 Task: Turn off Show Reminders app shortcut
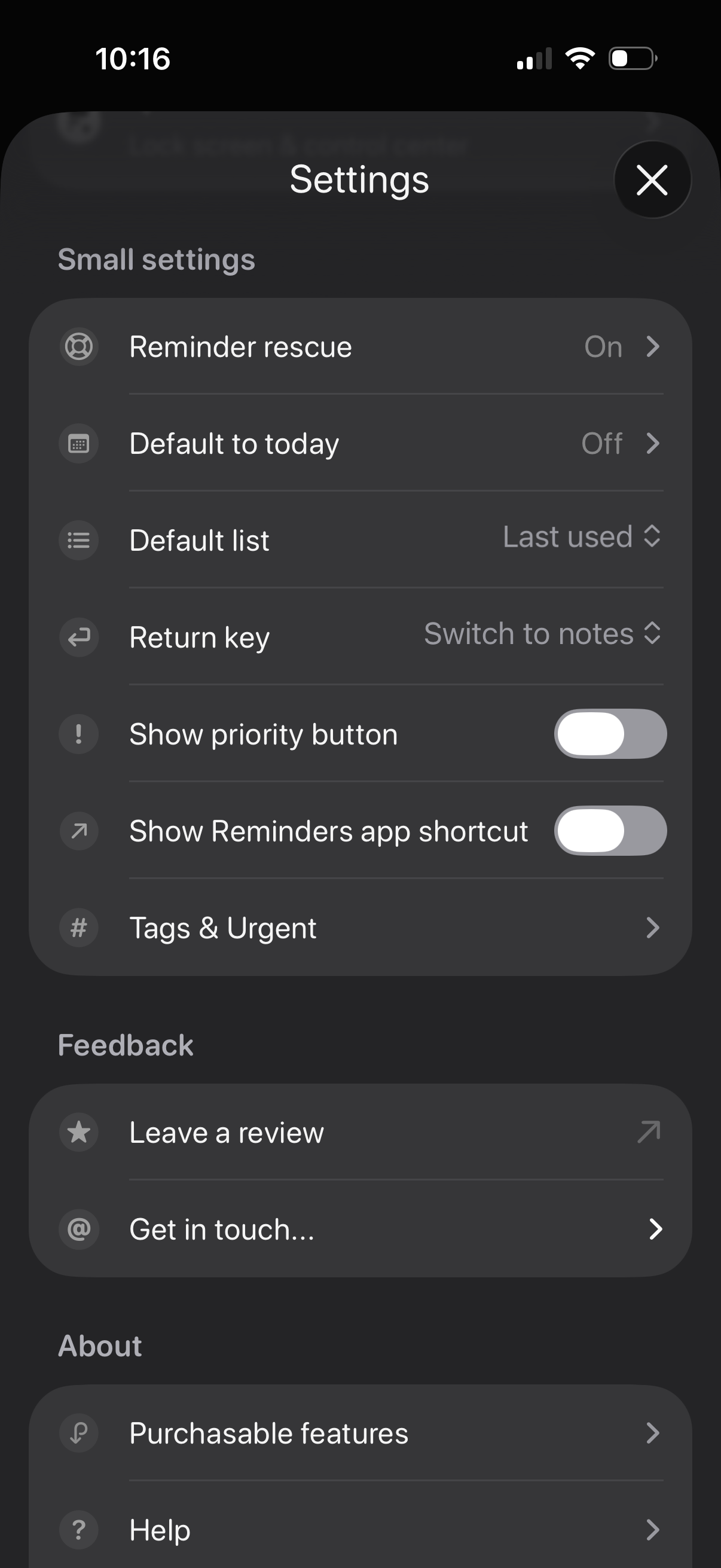610,831
